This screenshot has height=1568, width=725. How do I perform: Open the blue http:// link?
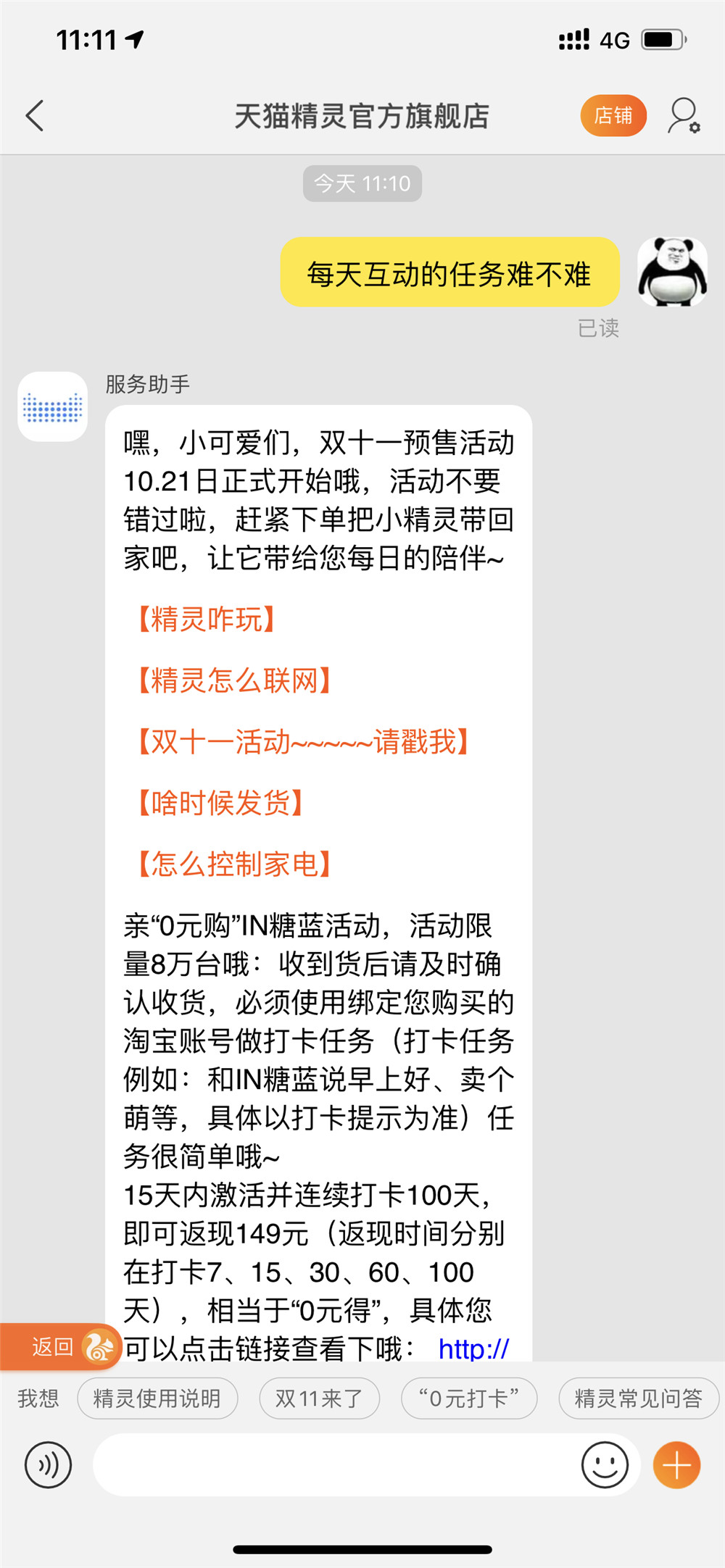coord(473,1348)
